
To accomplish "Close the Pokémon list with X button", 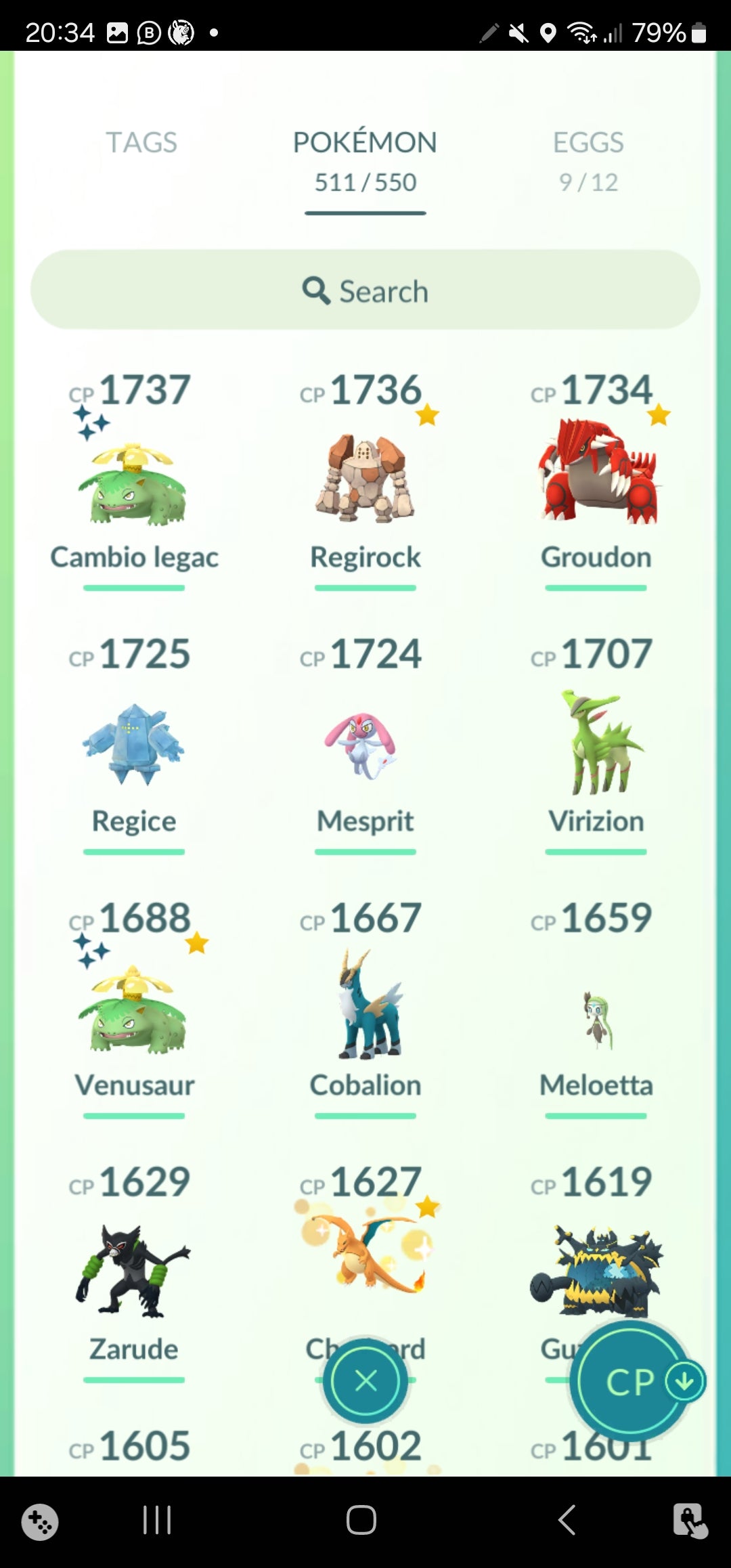I will click(365, 1380).
